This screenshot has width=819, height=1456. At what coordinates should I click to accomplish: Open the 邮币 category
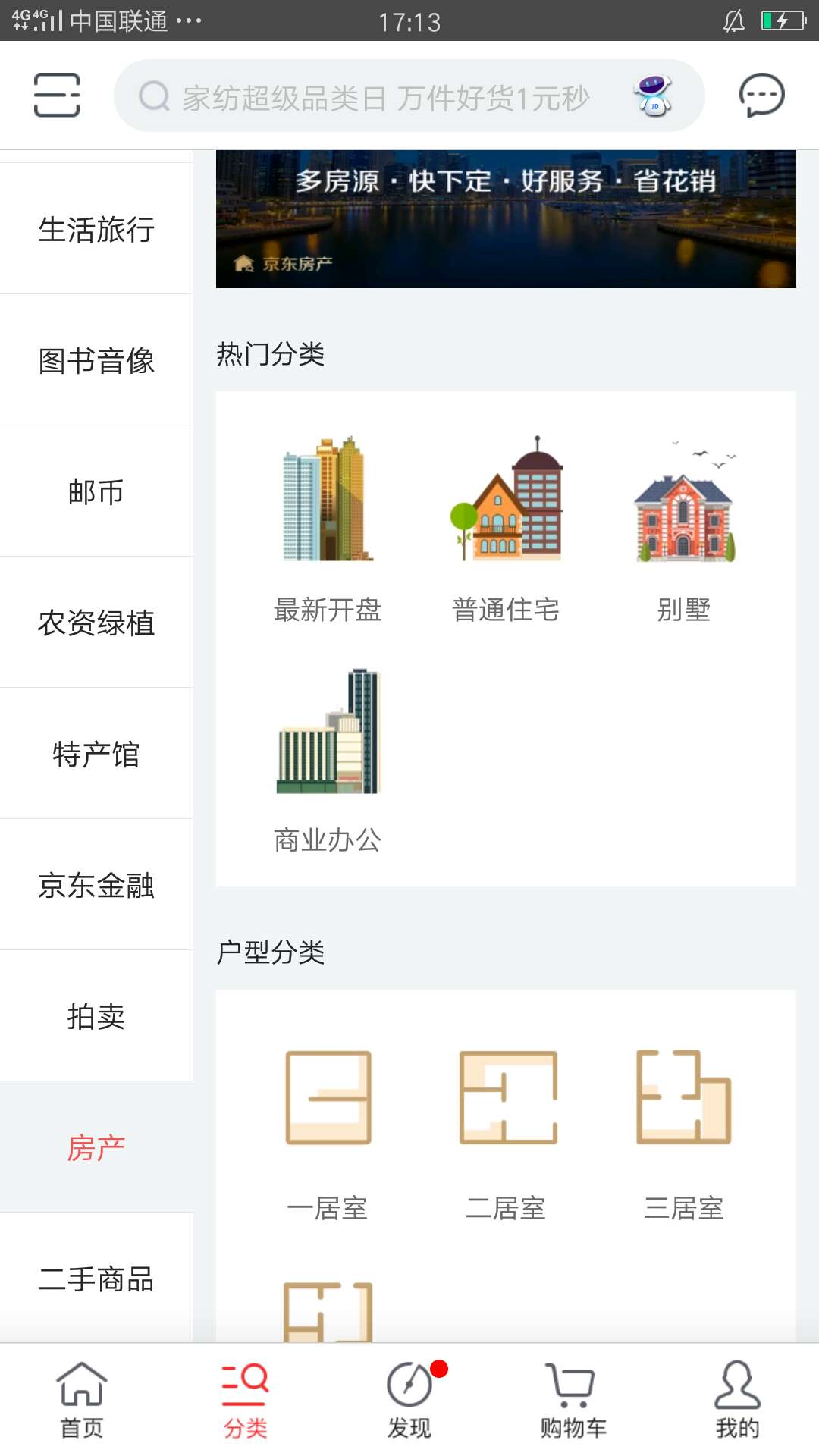click(96, 491)
